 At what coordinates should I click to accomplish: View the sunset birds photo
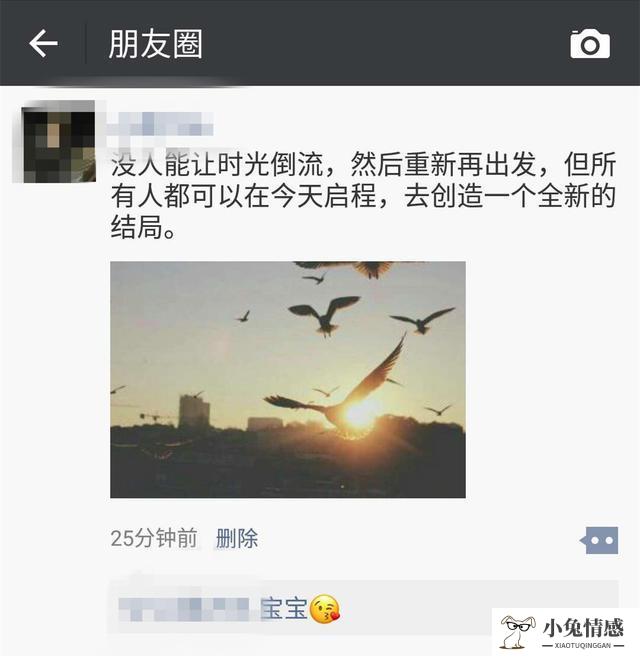pyautogui.click(x=287, y=379)
